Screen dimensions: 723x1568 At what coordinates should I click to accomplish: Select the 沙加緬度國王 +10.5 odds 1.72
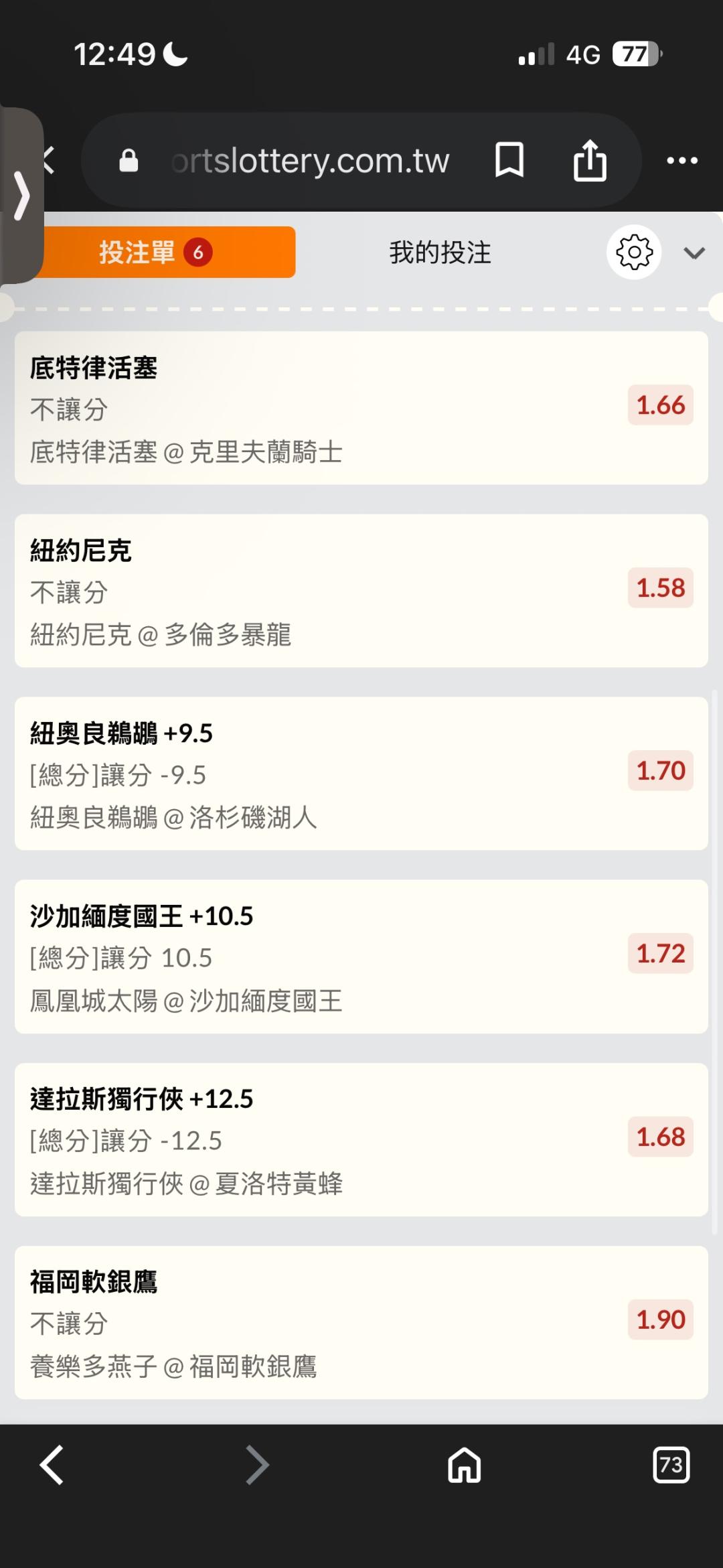[x=660, y=954]
